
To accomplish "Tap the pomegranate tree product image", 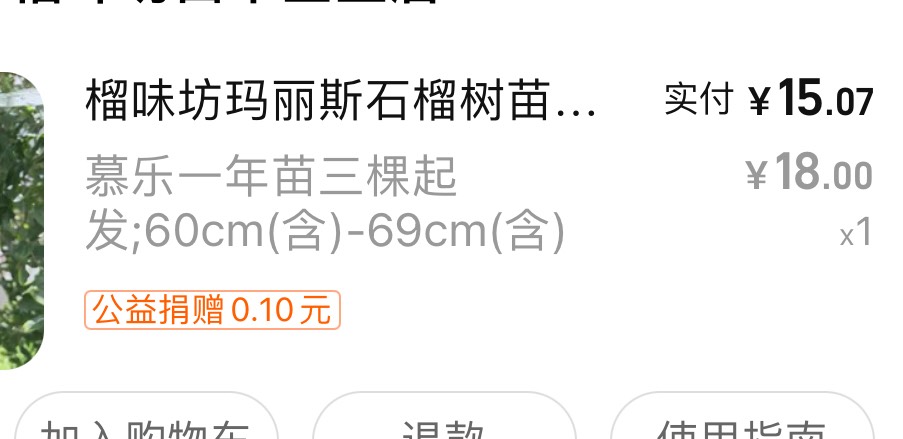I will coord(20,220).
